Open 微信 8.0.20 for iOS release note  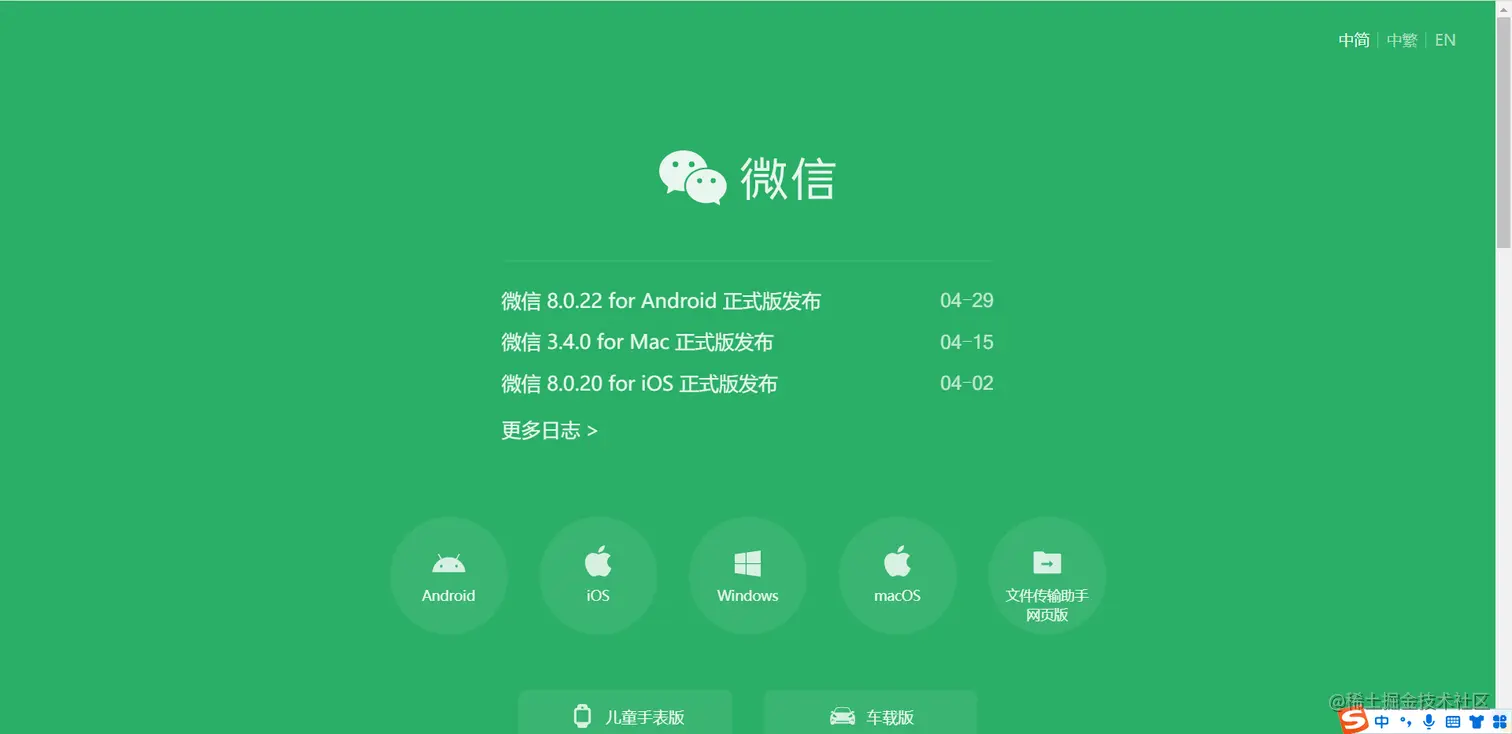coord(639,384)
